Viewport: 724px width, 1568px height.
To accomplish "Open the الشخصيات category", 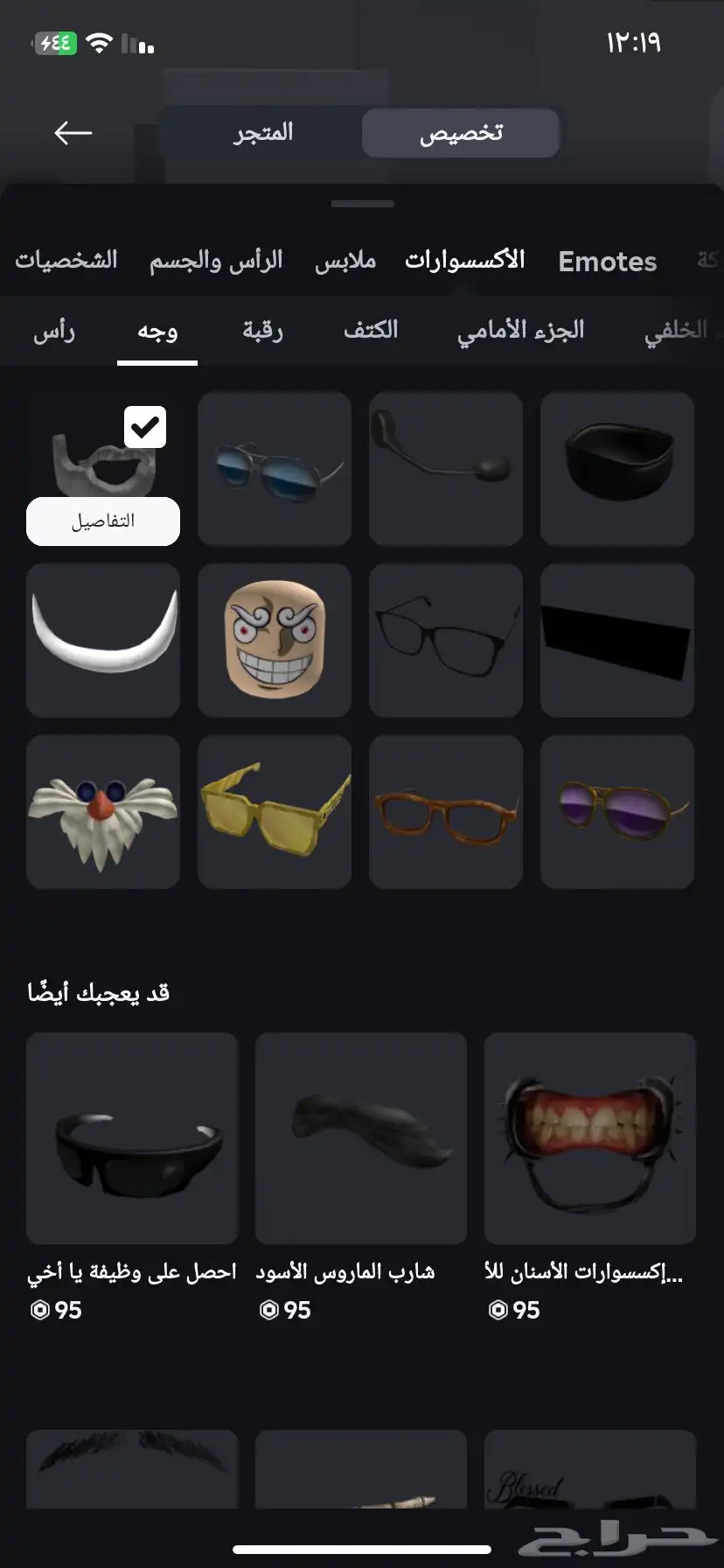I will click(66, 261).
